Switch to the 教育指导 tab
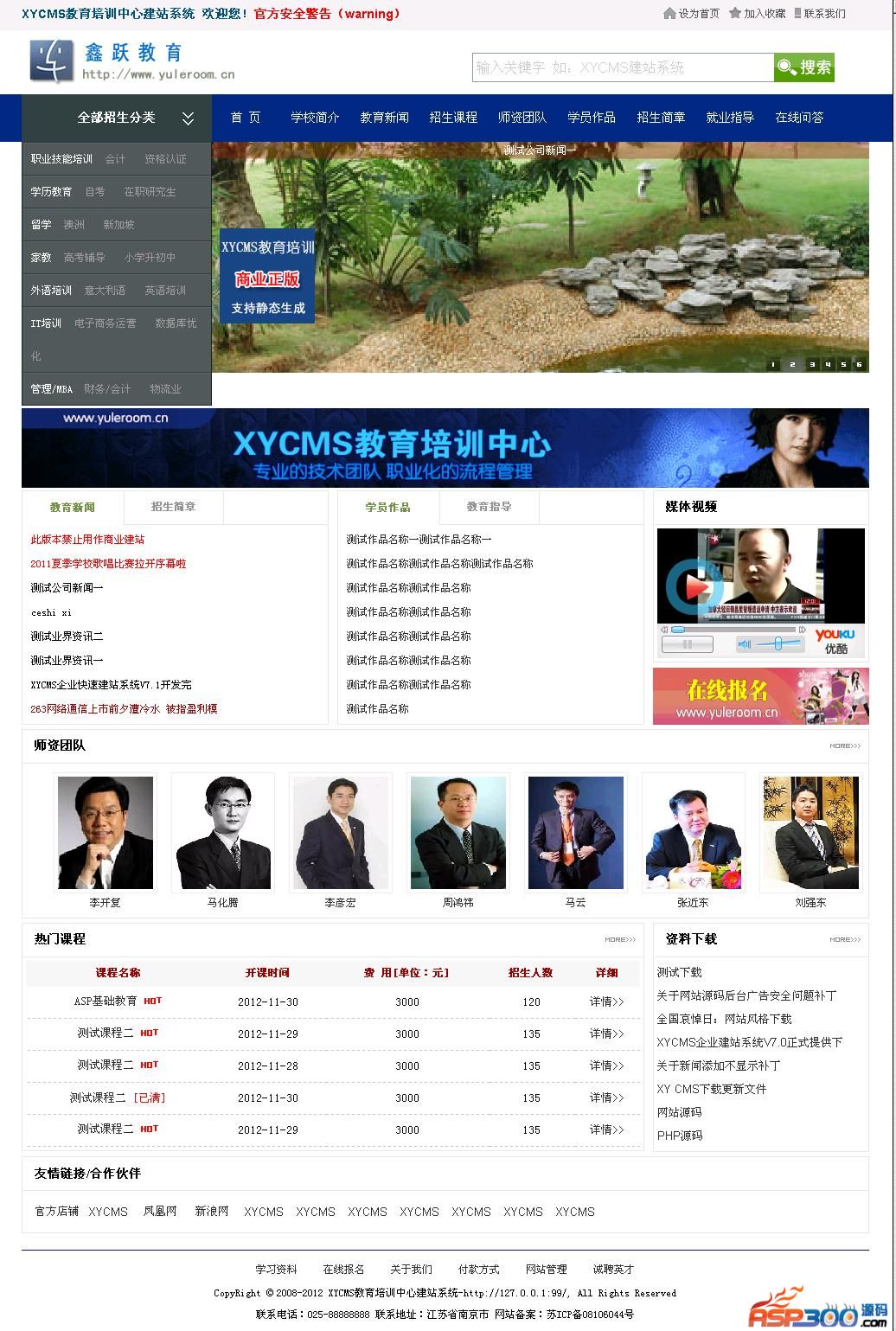896x1331 pixels. [489, 507]
